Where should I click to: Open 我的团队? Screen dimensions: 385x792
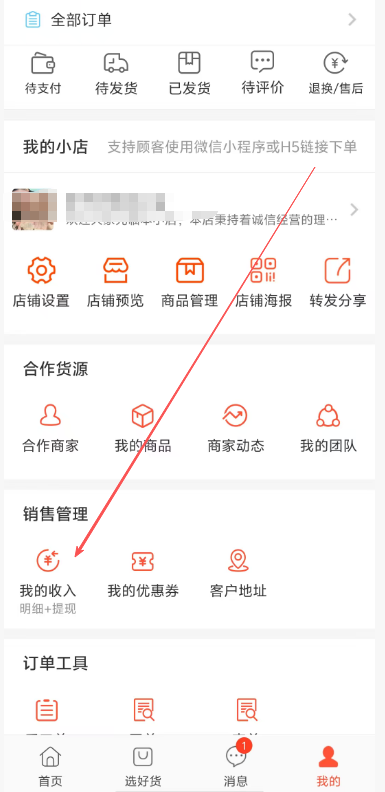(328, 428)
